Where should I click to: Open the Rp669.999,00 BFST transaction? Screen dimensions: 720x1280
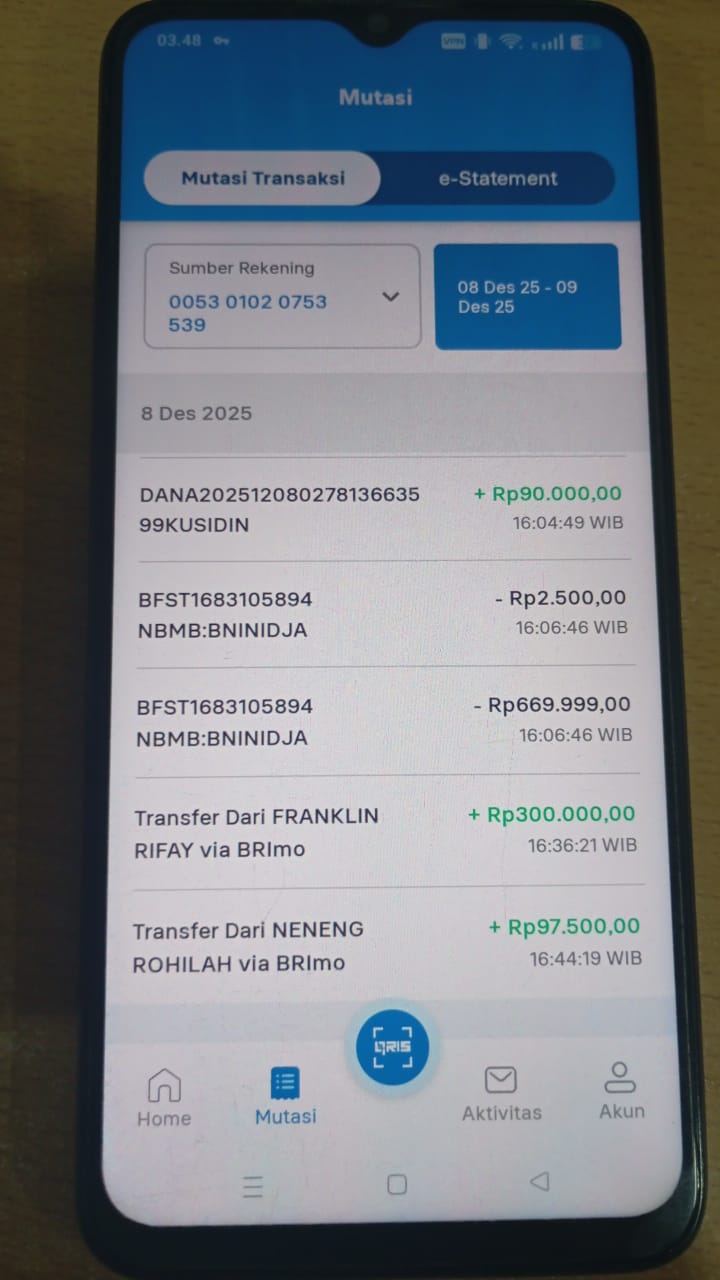tap(383, 720)
